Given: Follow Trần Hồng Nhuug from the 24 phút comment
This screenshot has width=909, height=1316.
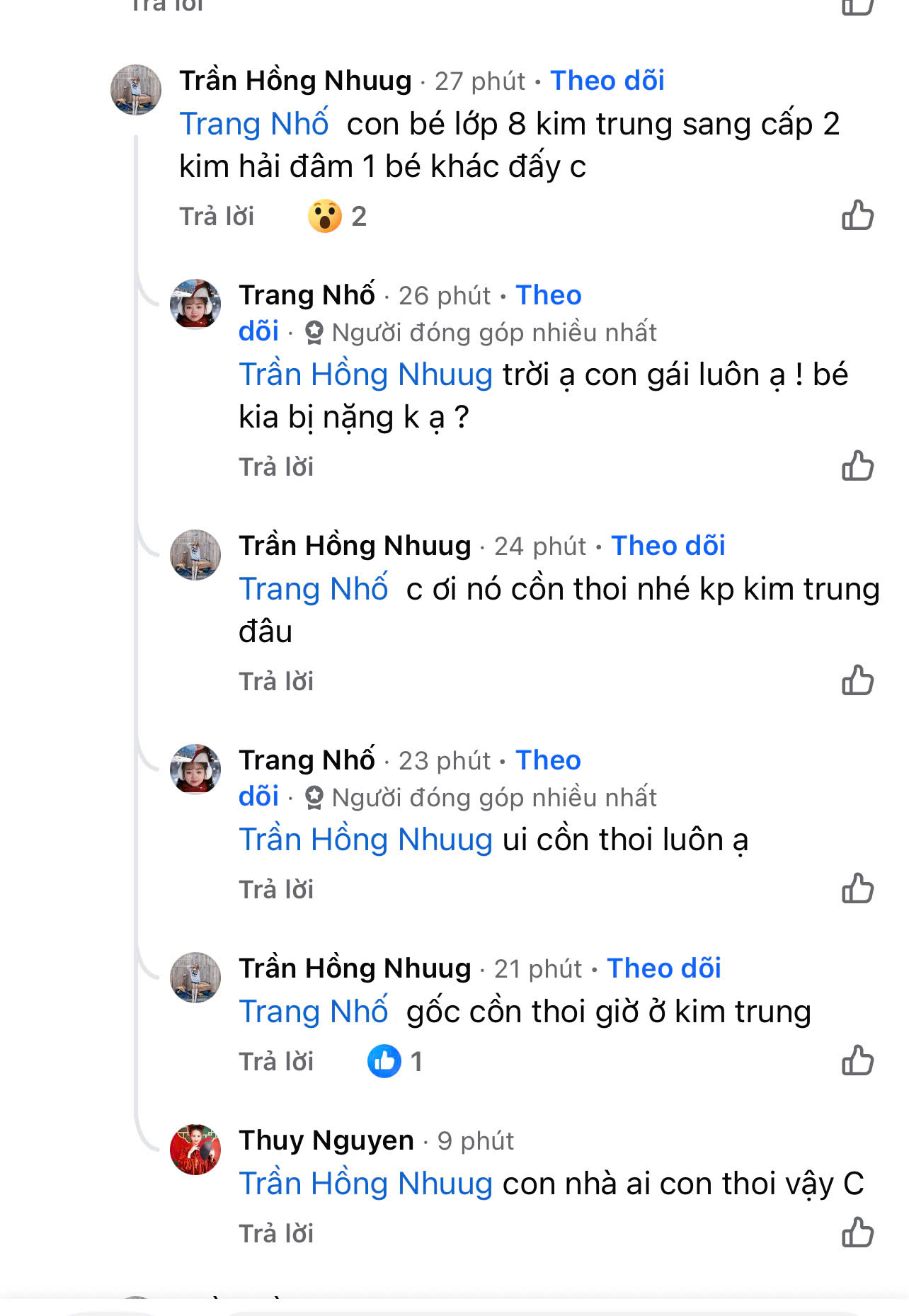Looking at the screenshot, I should click(668, 546).
